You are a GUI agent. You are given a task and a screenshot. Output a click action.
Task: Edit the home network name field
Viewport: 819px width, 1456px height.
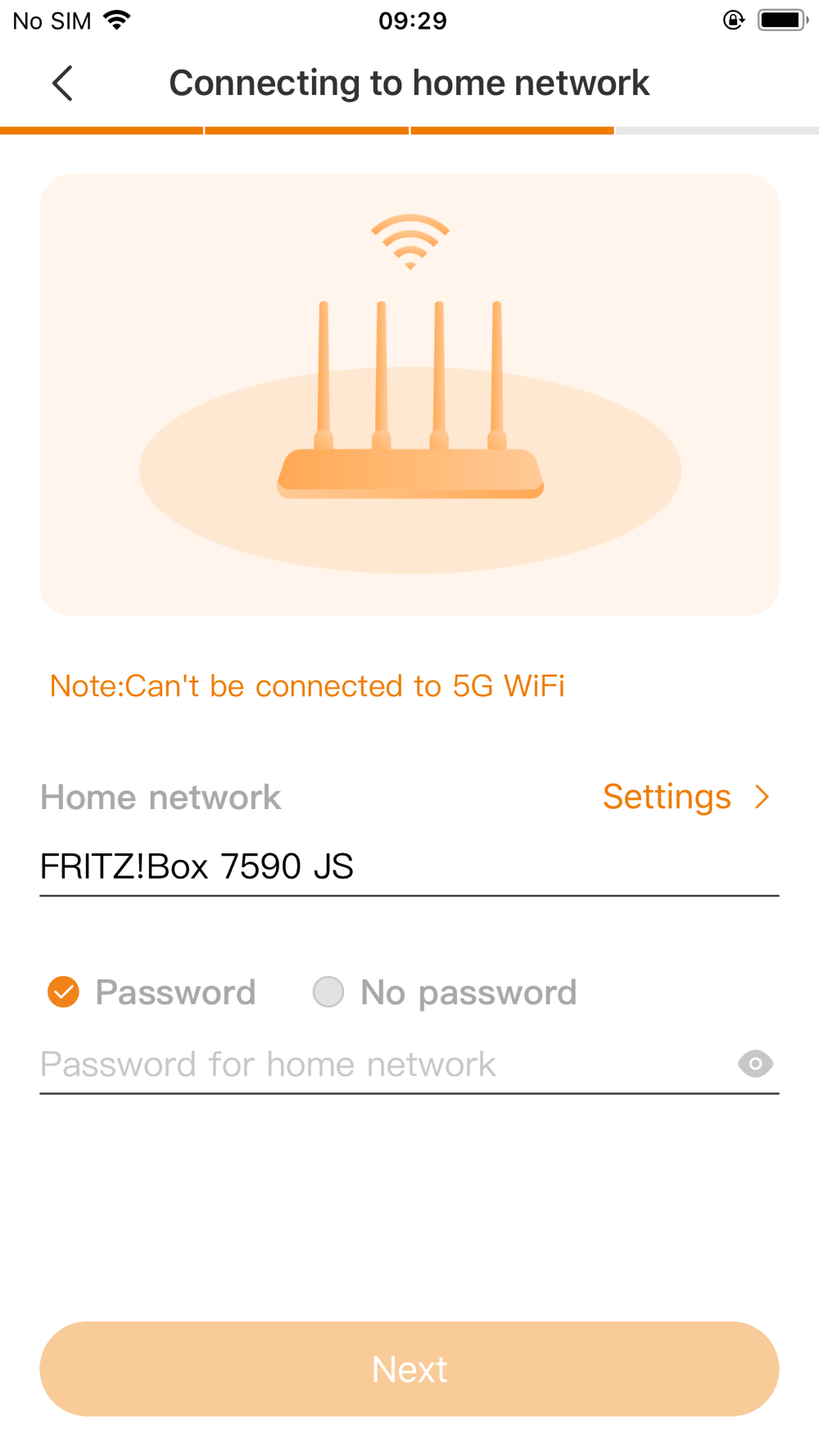point(408,866)
